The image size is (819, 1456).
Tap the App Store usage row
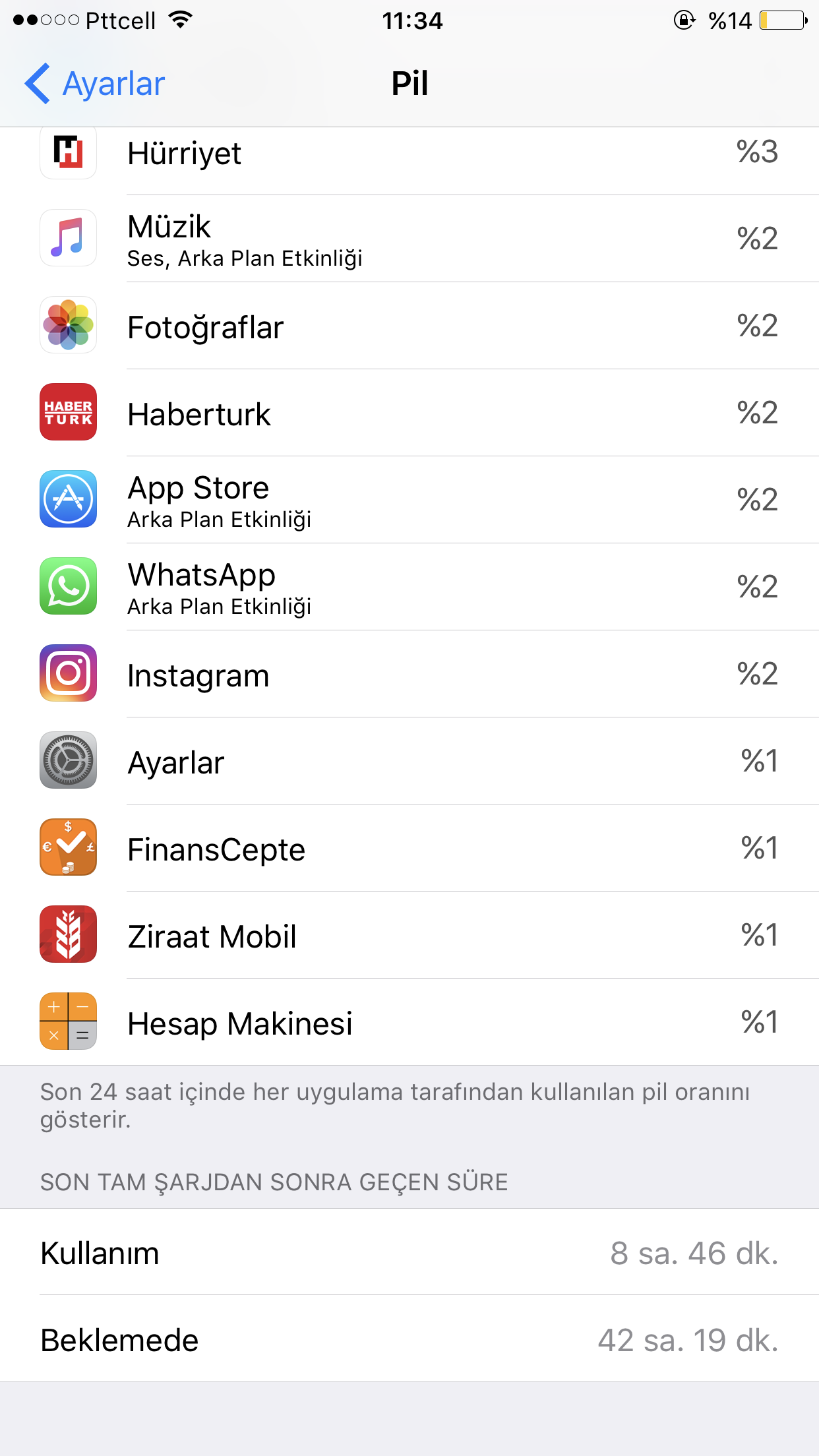click(x=409, y=500)
